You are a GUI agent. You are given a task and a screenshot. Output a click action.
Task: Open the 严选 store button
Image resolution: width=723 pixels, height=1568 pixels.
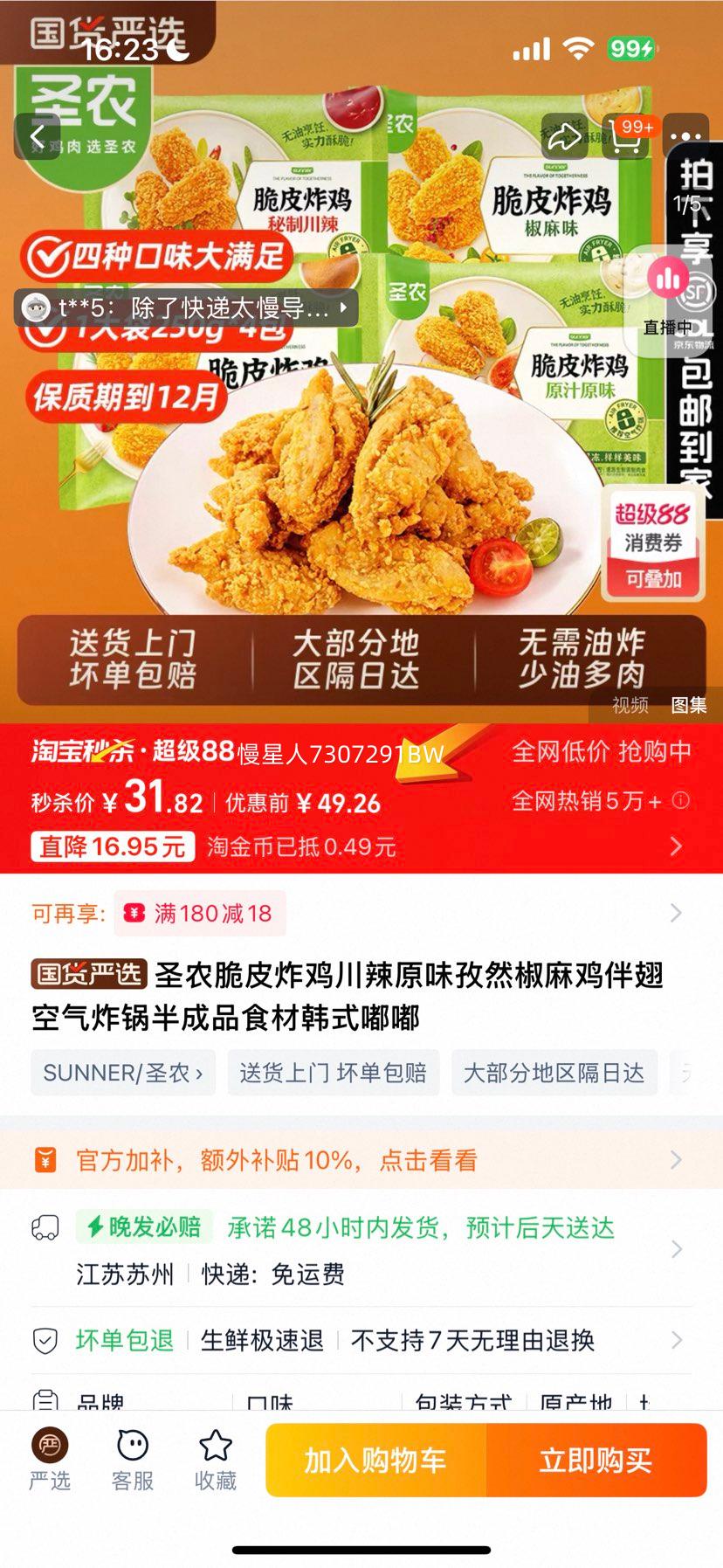pos(50,1460)
